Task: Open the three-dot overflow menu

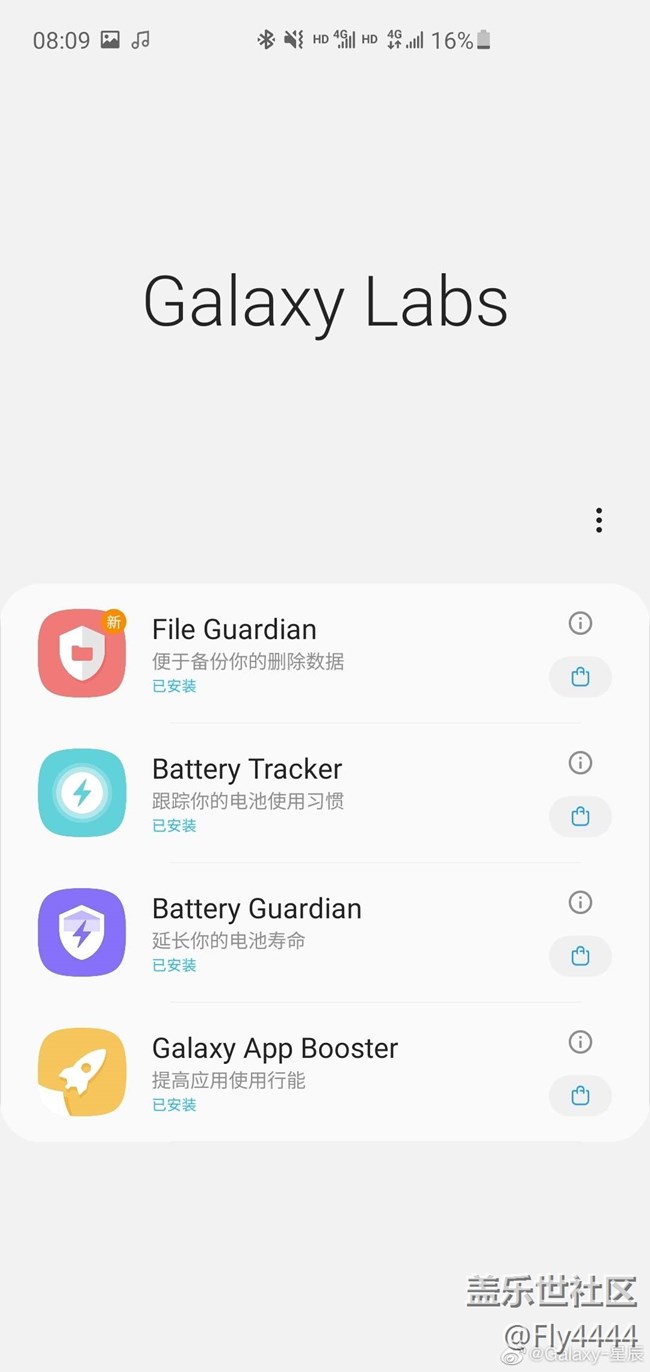Action: (x=599, y=520)
